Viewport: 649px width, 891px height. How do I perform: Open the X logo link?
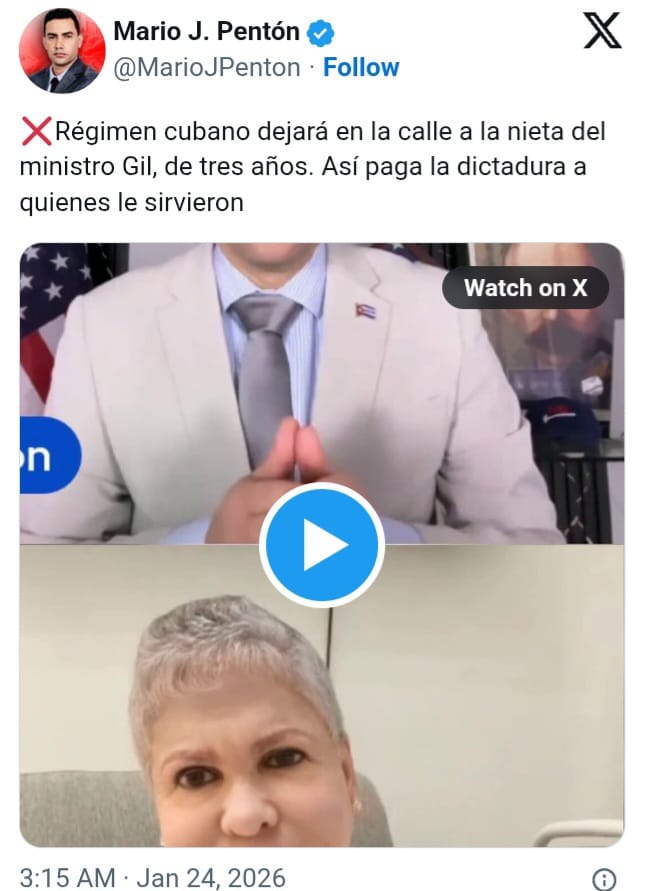pos(601,31)
